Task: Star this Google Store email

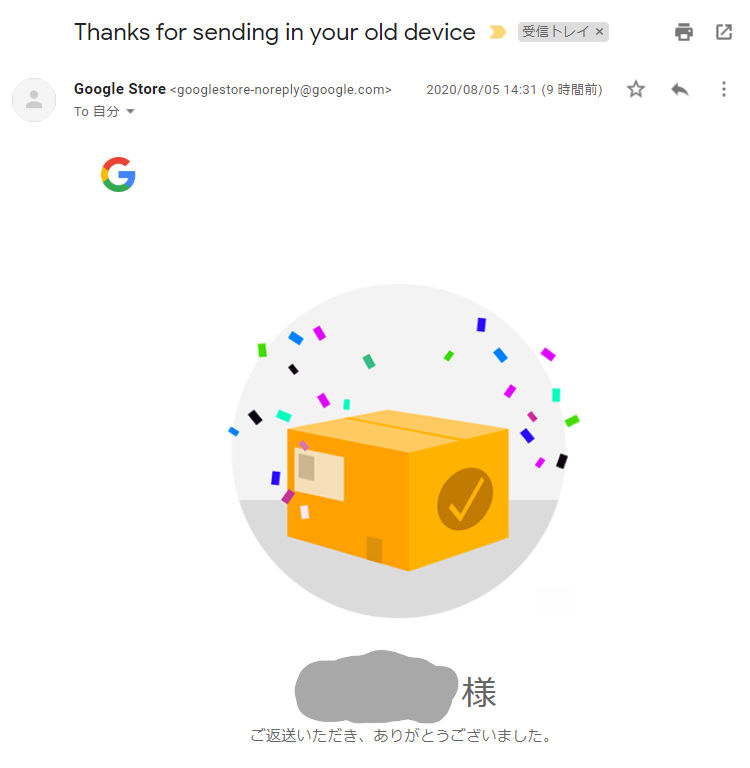Action: [x=636, y=90]
